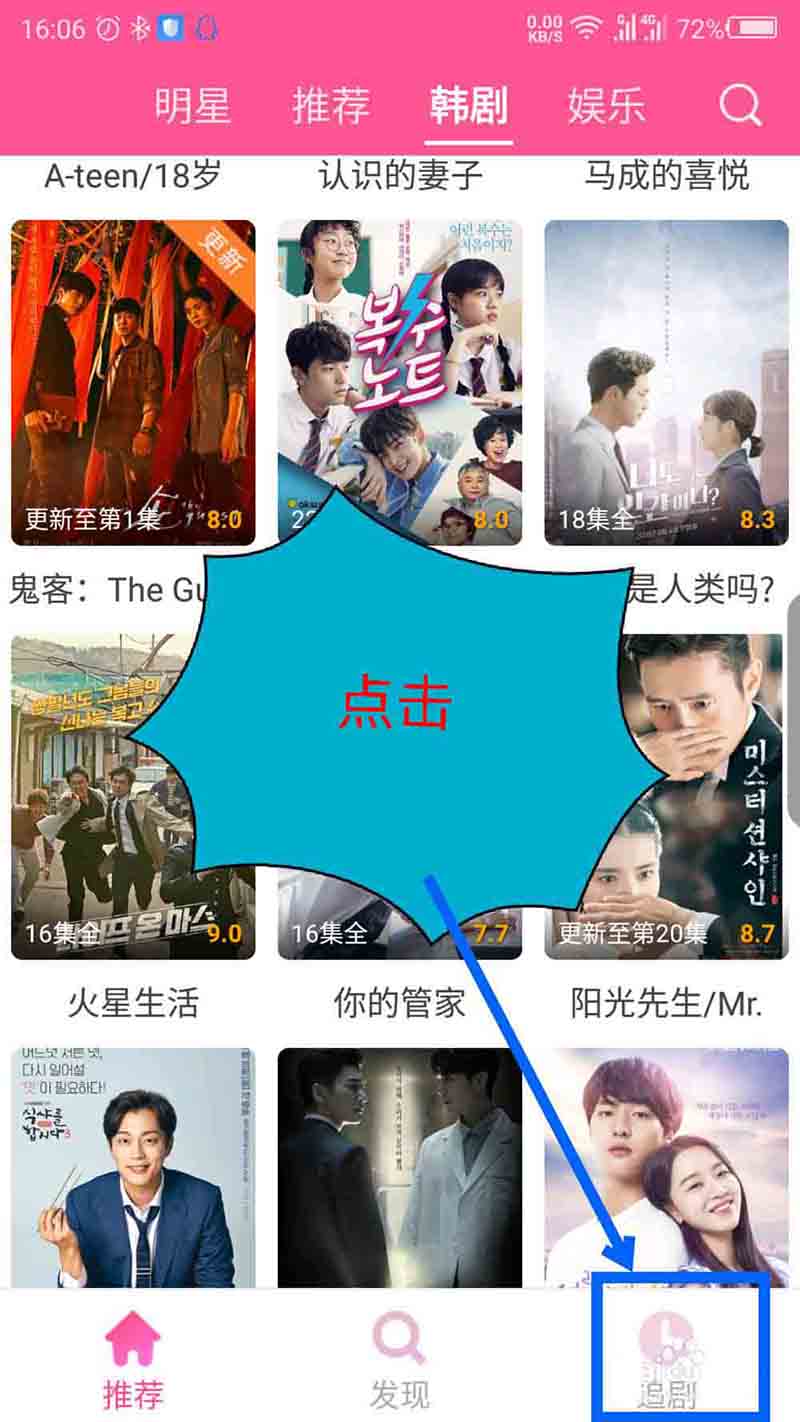
Task: Select the 韩剧 tab
Action: pos(469,106)
